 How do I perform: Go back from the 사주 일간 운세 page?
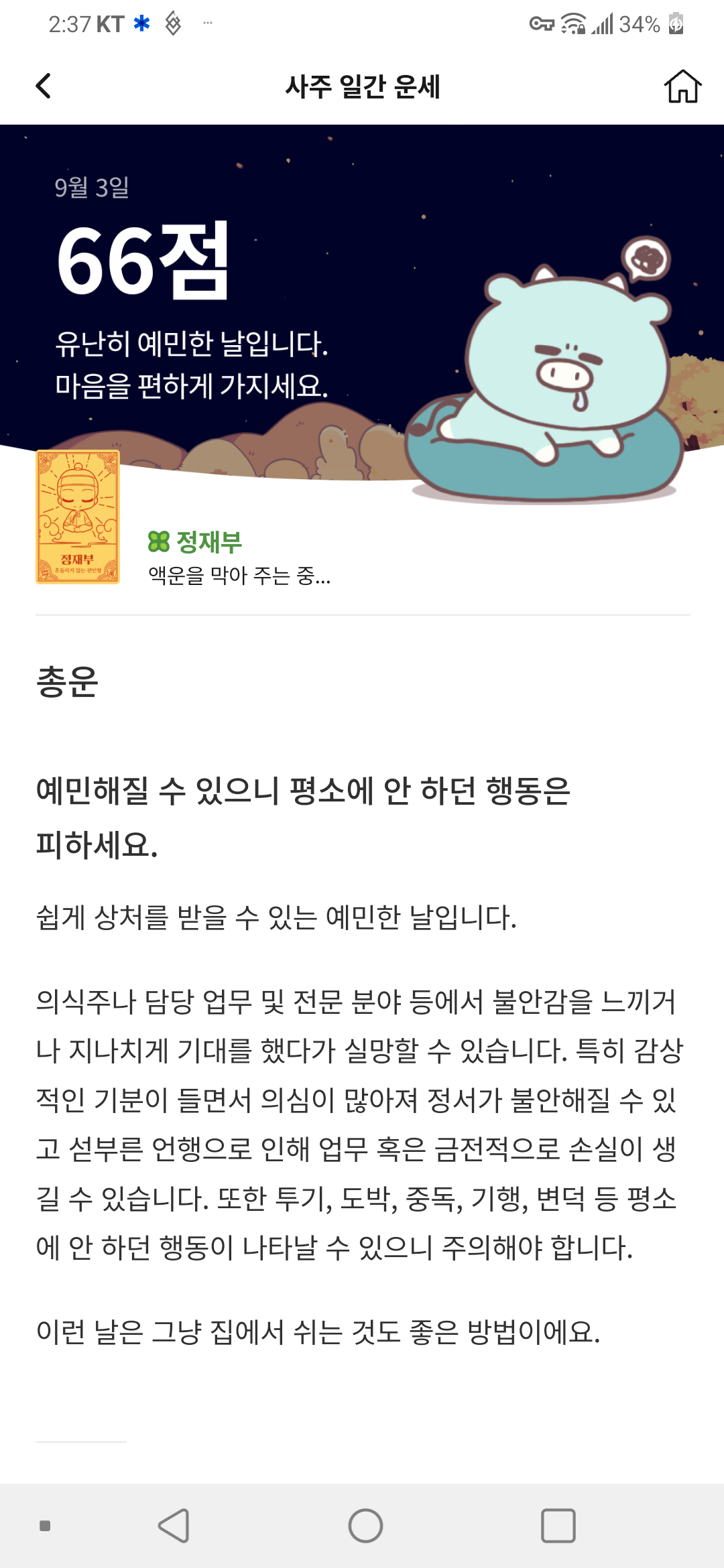click(44, 86)
